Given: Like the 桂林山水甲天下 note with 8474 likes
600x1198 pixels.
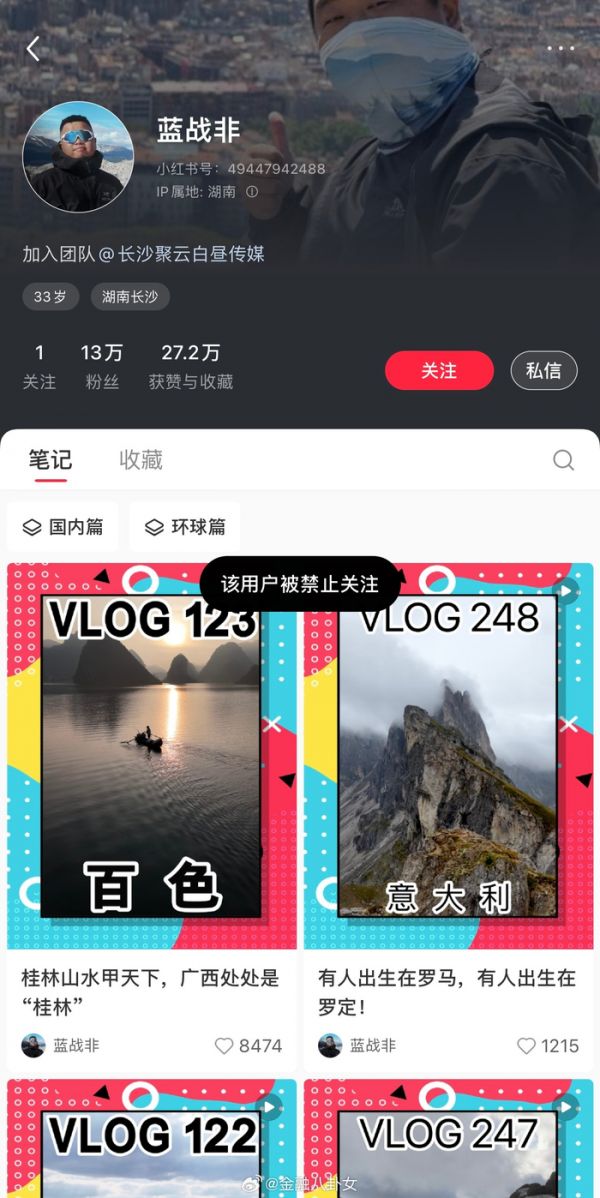Looking at the screenshot, I should coord(225,1046).
